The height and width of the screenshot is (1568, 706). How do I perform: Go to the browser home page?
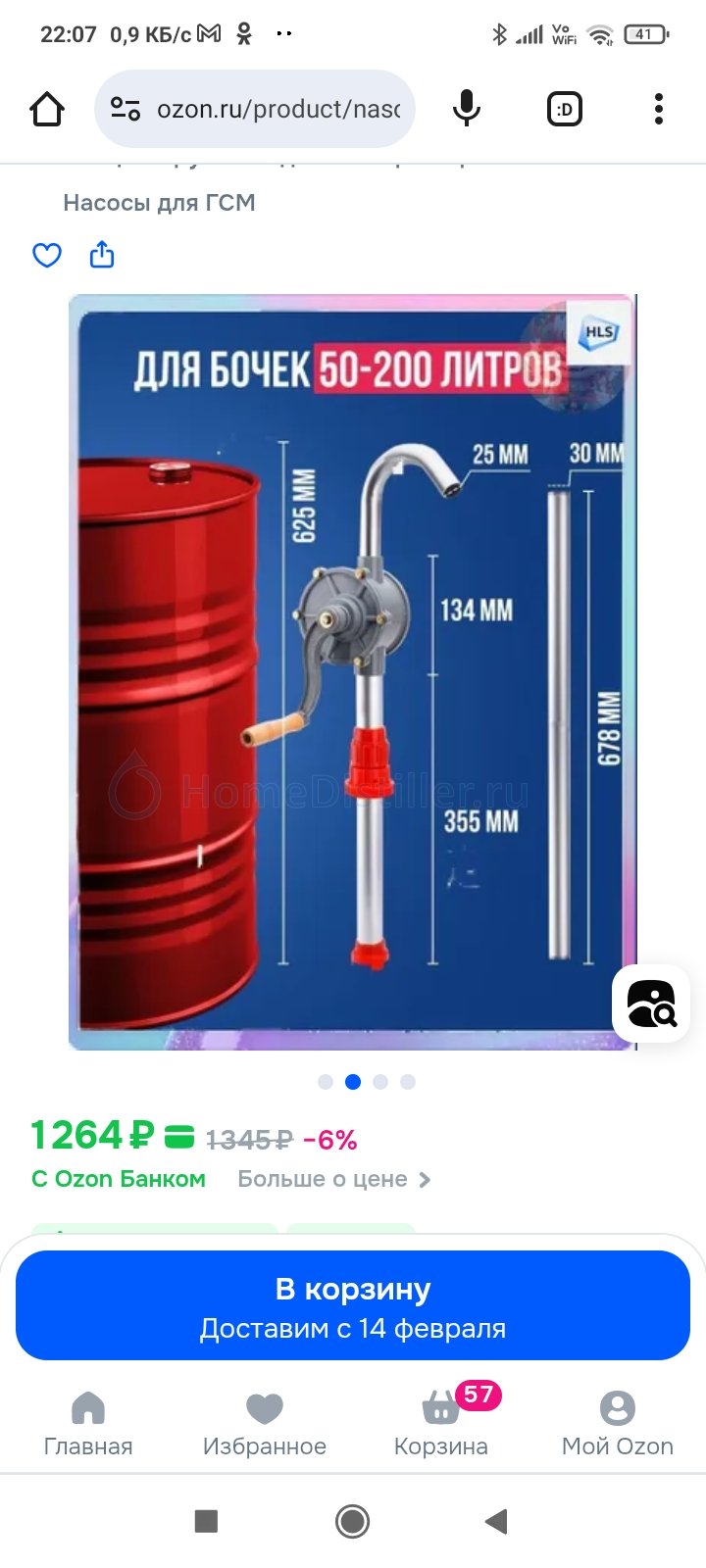tap(47, 109)
